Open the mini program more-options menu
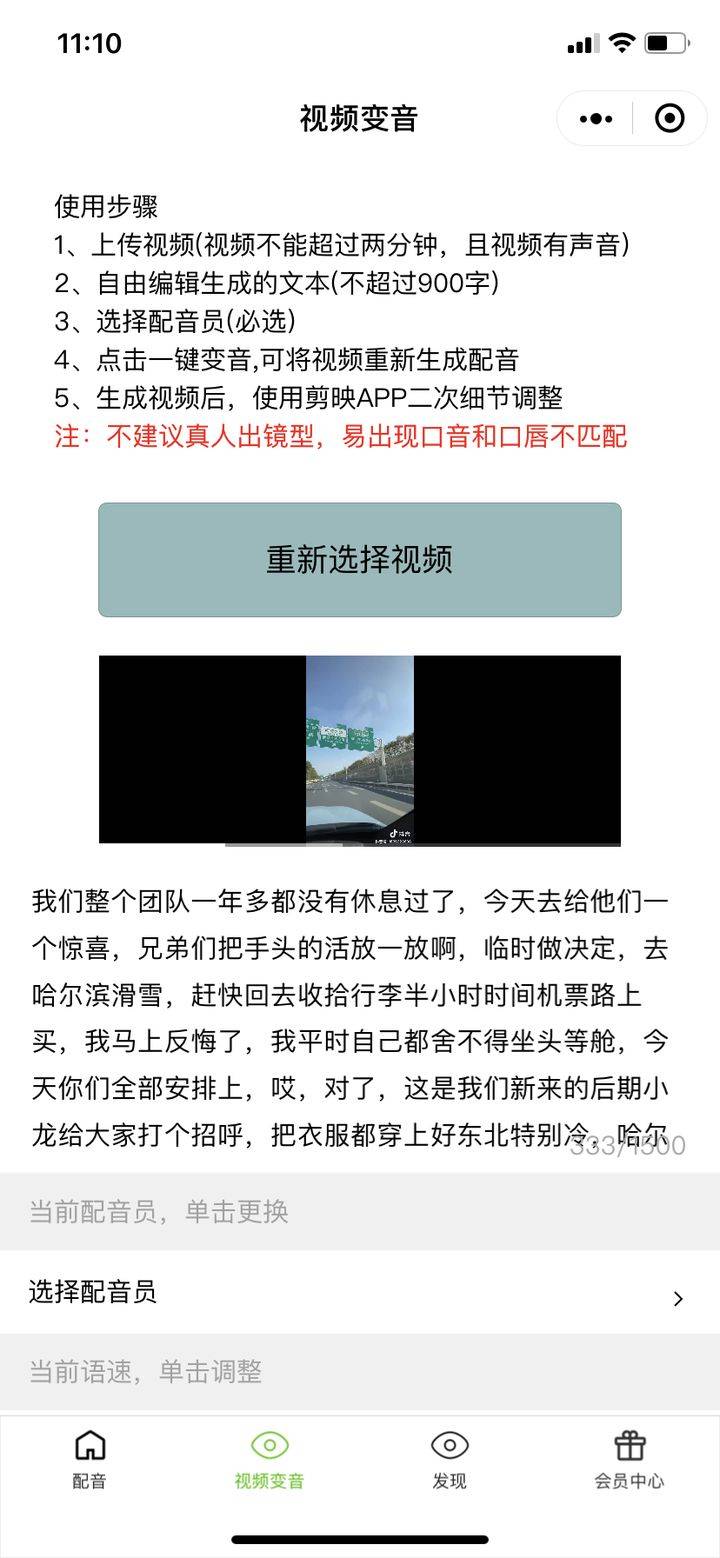 click(x=596, y=119)
